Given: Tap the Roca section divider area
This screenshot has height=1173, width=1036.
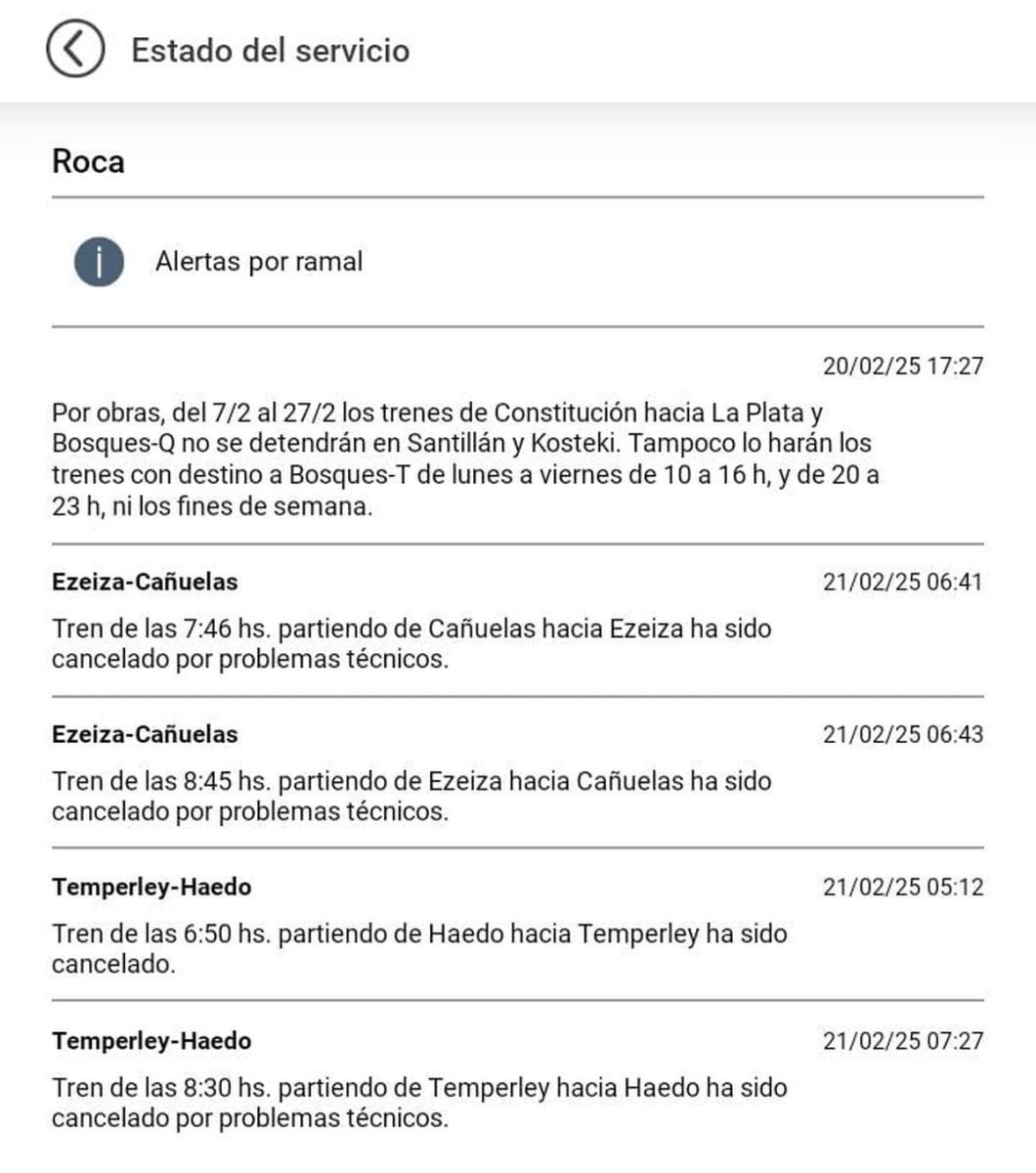Looking at the screenshot, I should [518, 195].
